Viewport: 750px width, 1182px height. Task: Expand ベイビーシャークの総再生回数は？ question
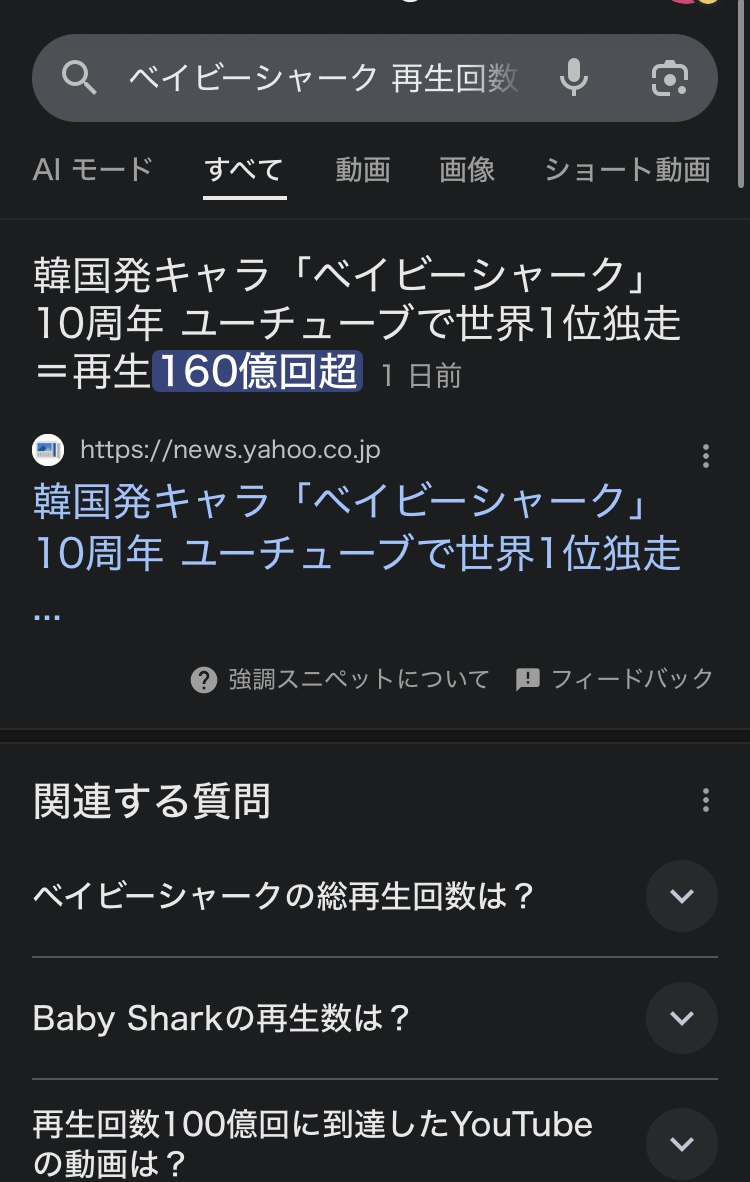coord(681,896)
